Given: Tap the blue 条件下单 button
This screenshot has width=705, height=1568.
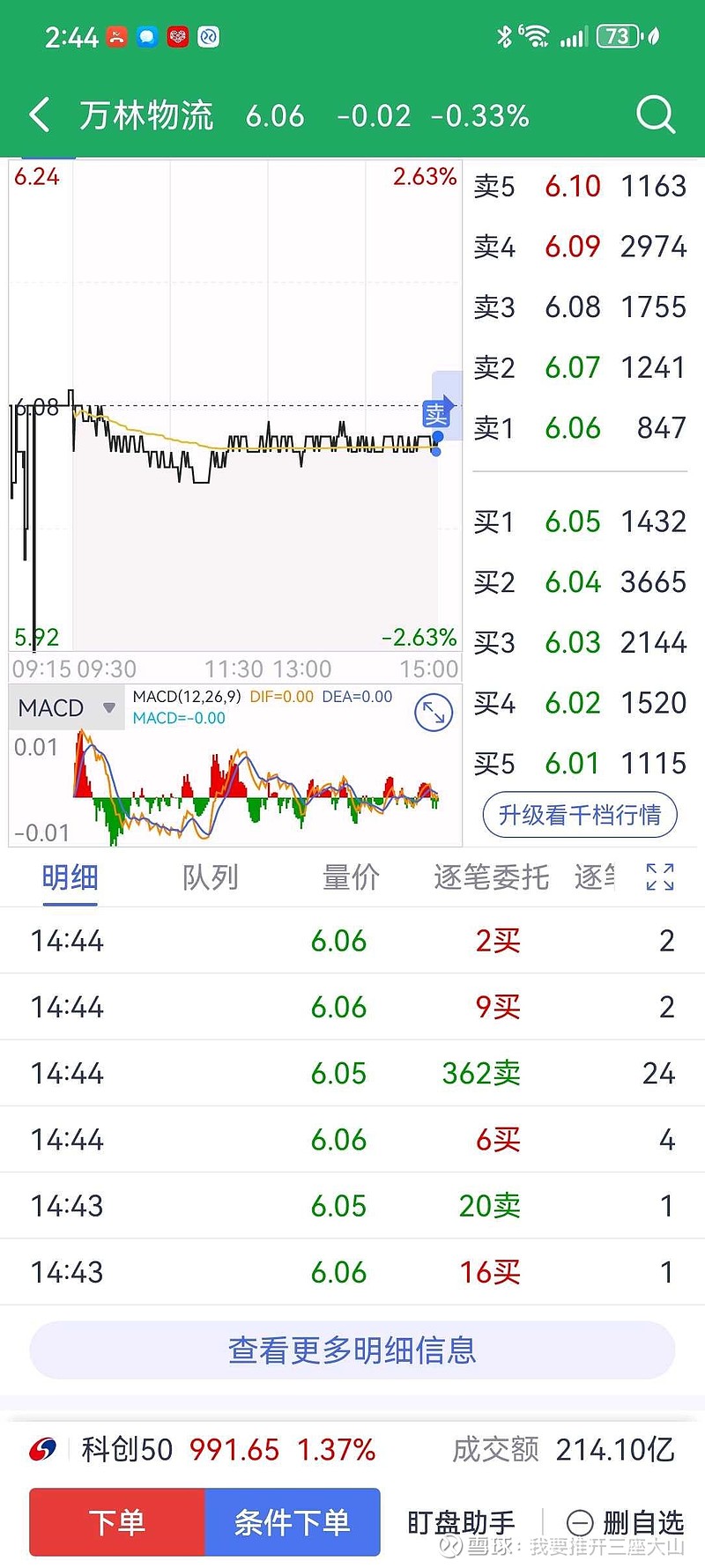Looking at the screenshot, I should (x=293, y=1522).
